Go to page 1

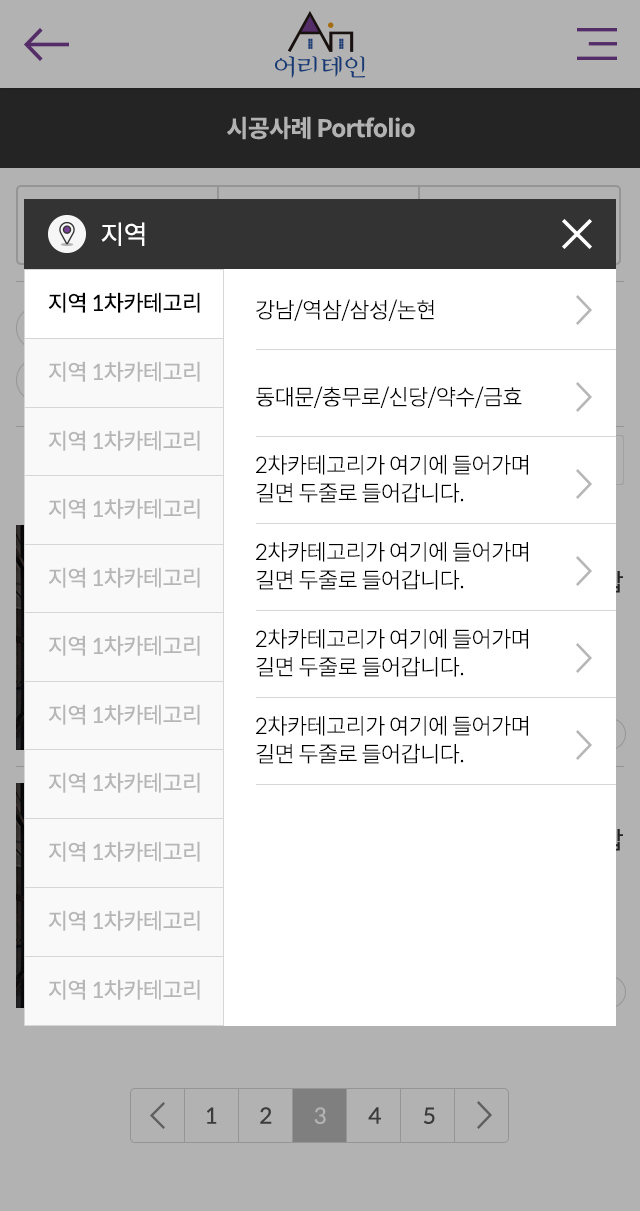(x=211, y=1115)
